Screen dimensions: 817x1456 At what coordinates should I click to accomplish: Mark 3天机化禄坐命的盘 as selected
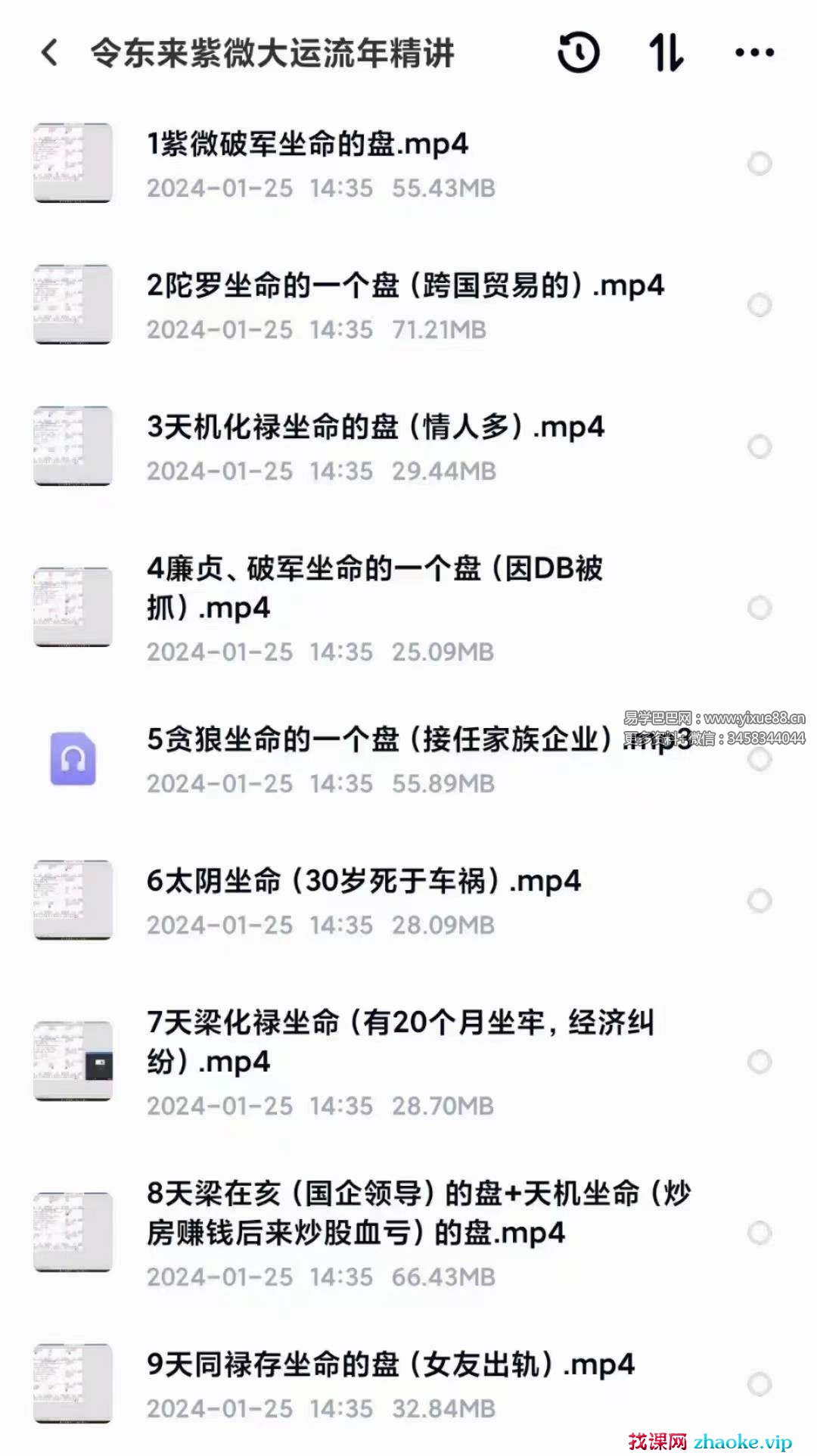760,446
